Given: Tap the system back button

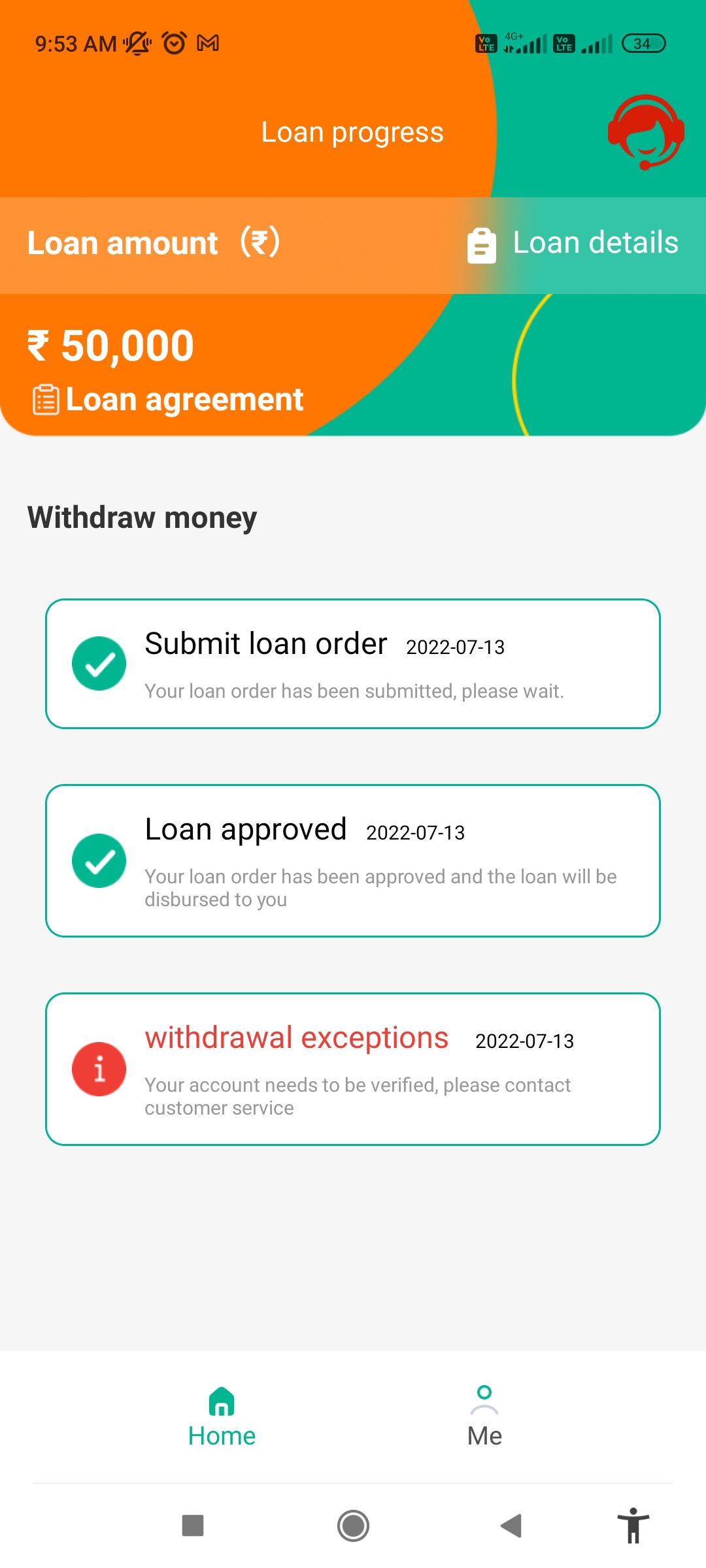Looking at the screenshot, I should point(511,1526).
